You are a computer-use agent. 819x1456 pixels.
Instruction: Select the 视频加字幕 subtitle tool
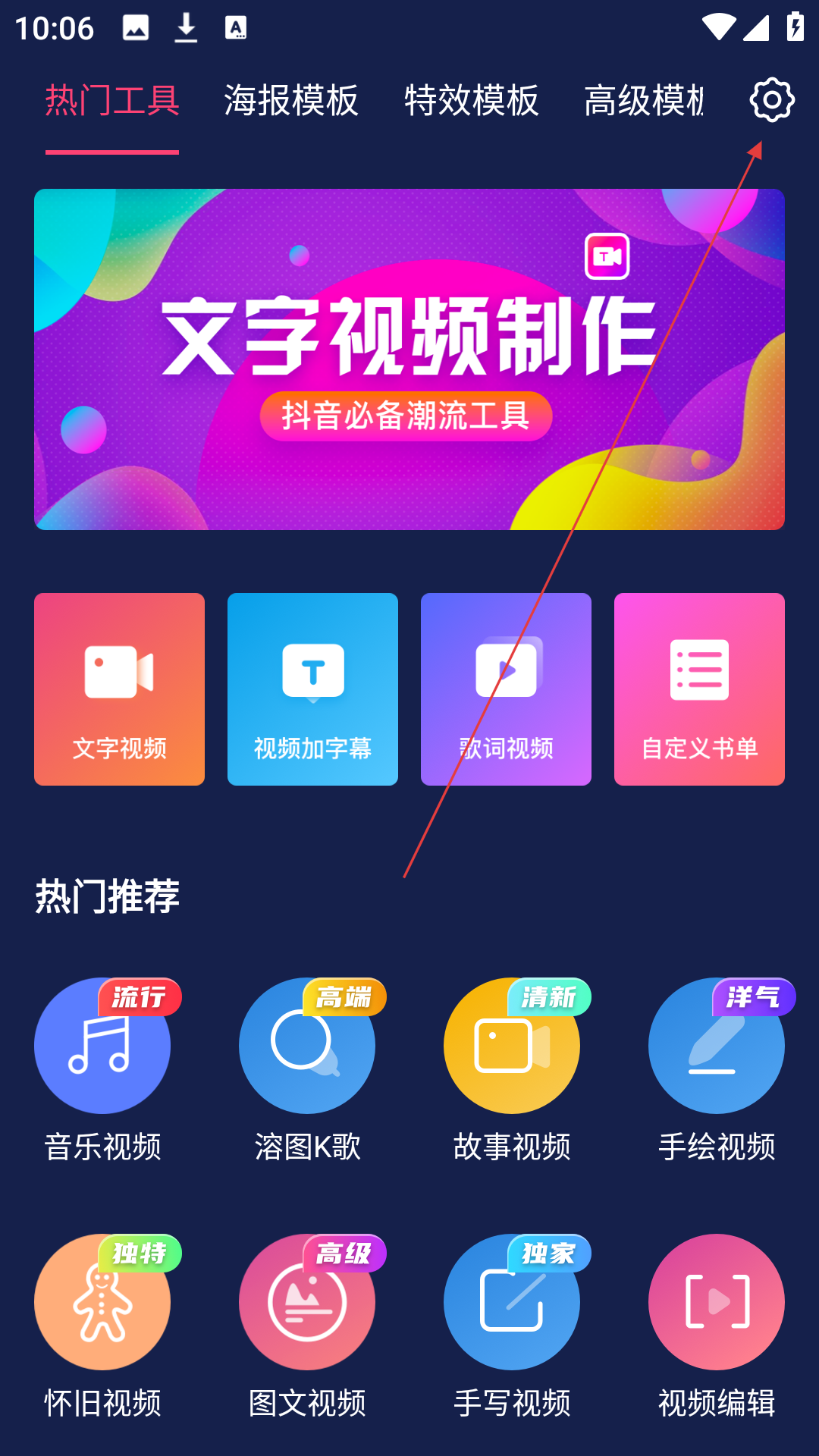(x=312, y=689)
